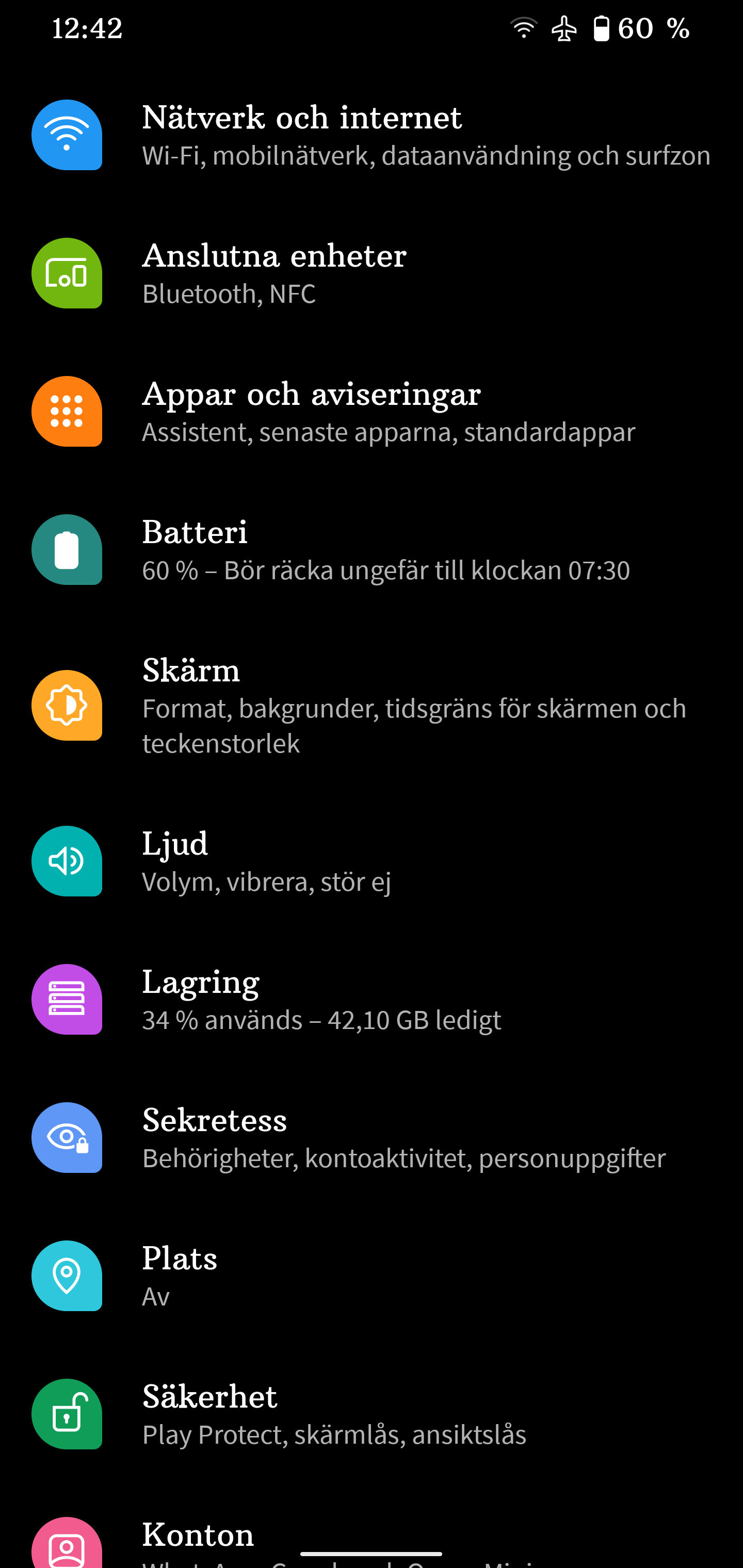
Task: Open Skärm display settings
Action: [x=372, y=706]
